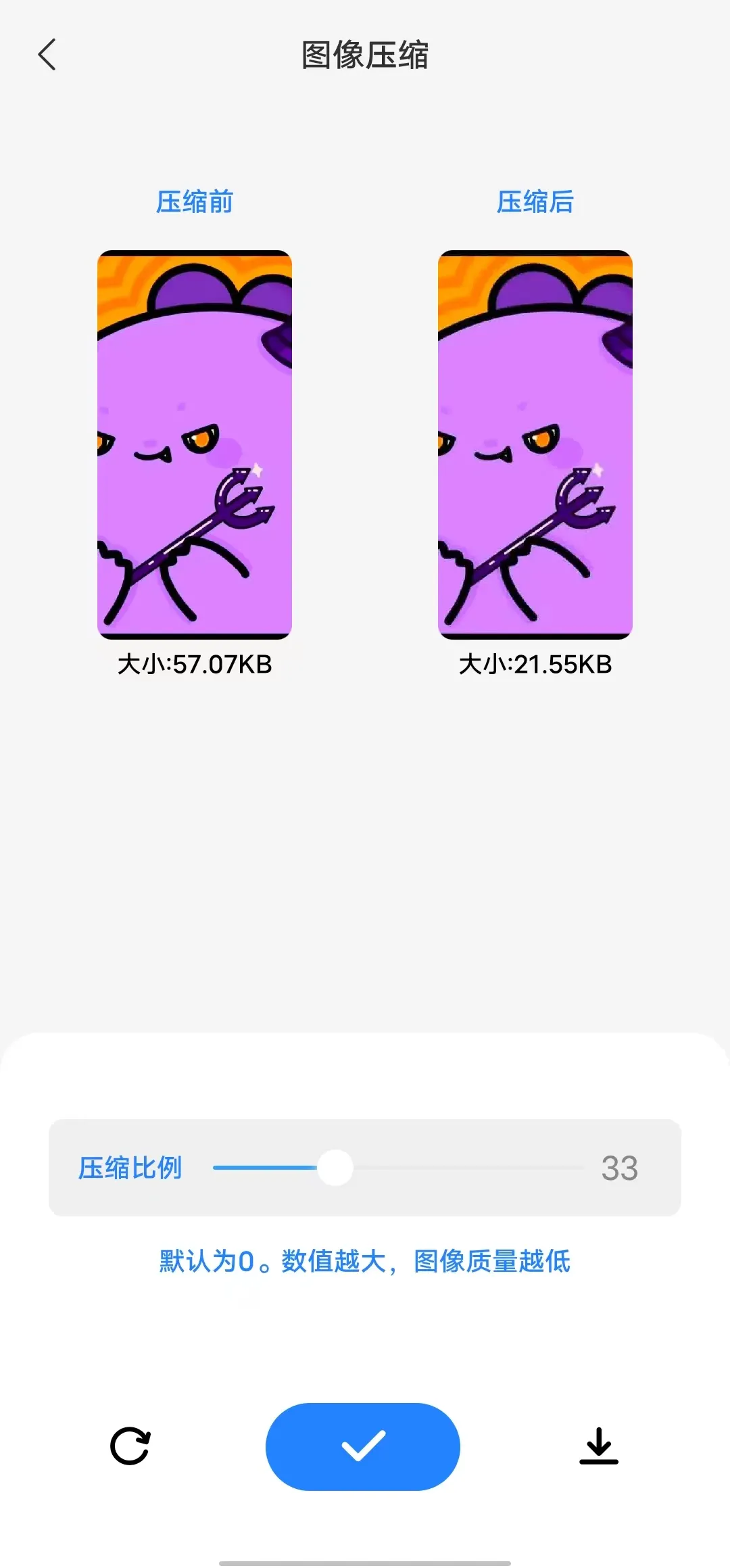Confirm compression with the blue checkmark button
The image size is (730, 1568).
pyautogui.click(x=363, y=1446)
